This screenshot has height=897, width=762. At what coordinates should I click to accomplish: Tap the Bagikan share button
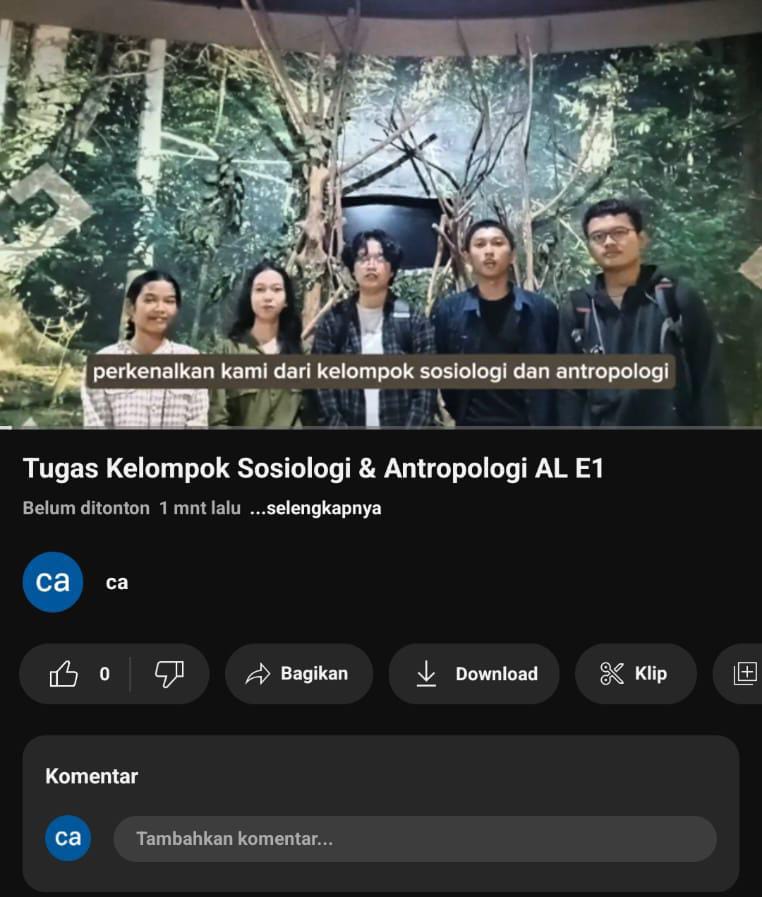tap(298, 674)
